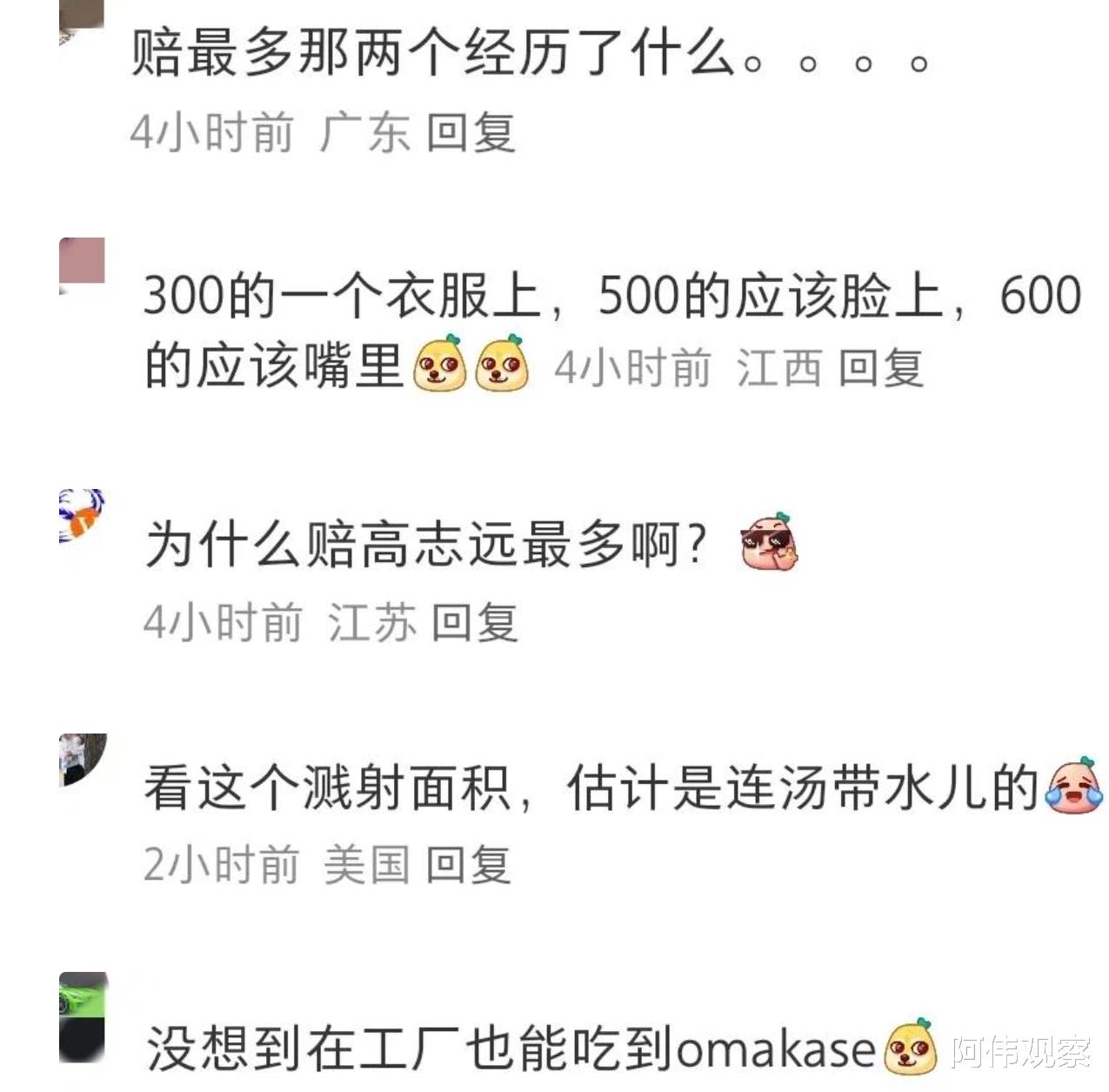Open avatar of the 为什么赔高志远最多 commenter
This screenshot has width=1109, height=1092.
(x=82, y=514)
